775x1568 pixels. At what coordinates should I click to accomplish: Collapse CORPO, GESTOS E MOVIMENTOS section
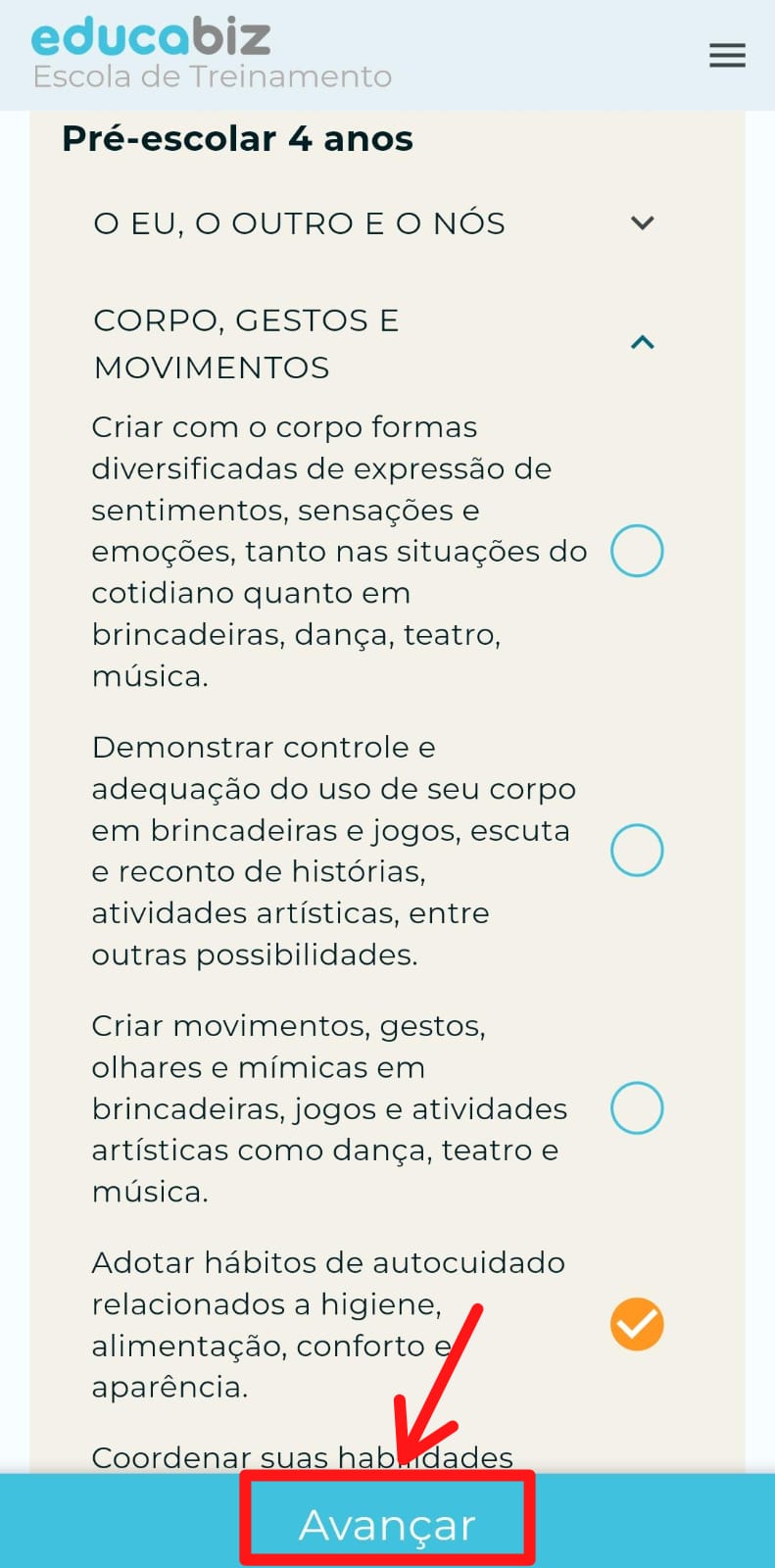click(642, 343)
